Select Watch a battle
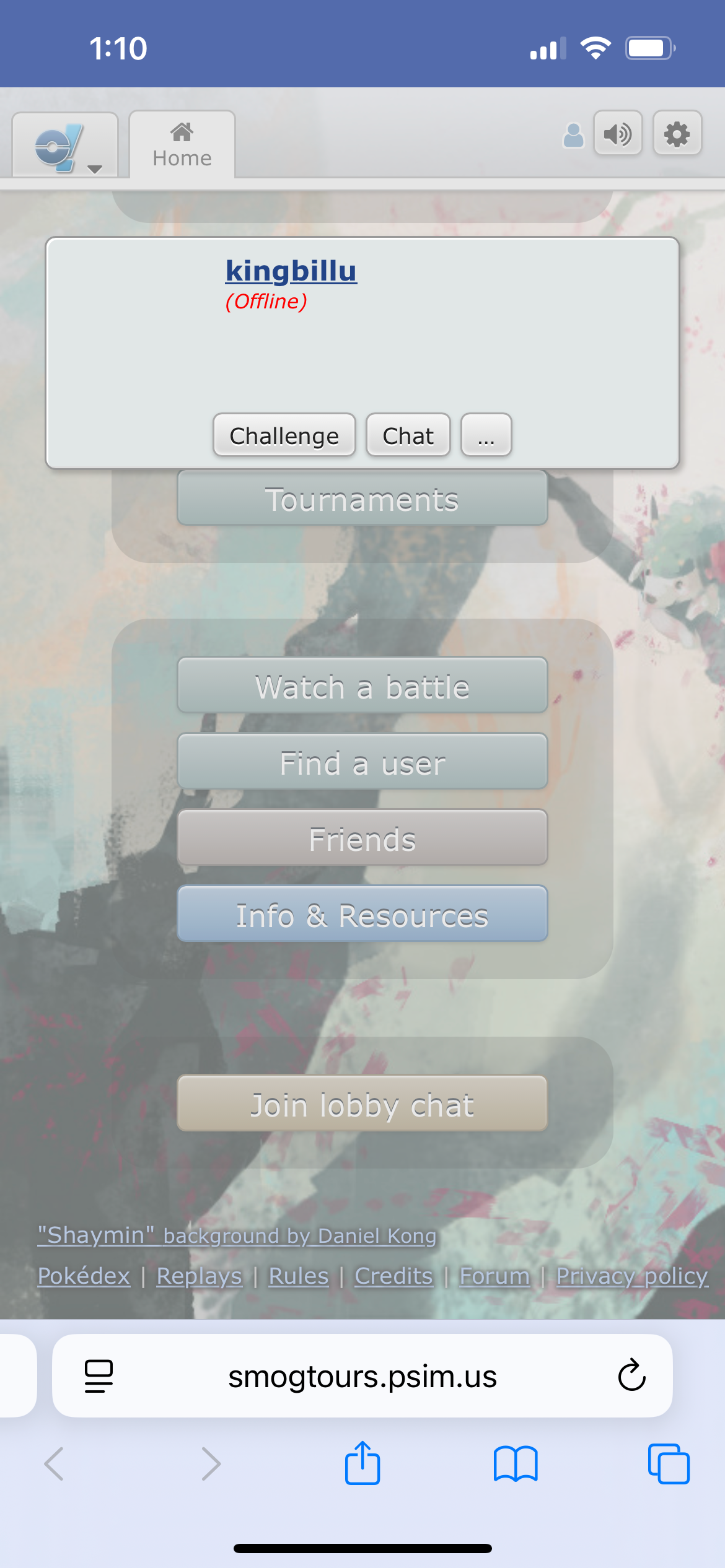This screenshot has height=1568, width=725. (362, 686)
